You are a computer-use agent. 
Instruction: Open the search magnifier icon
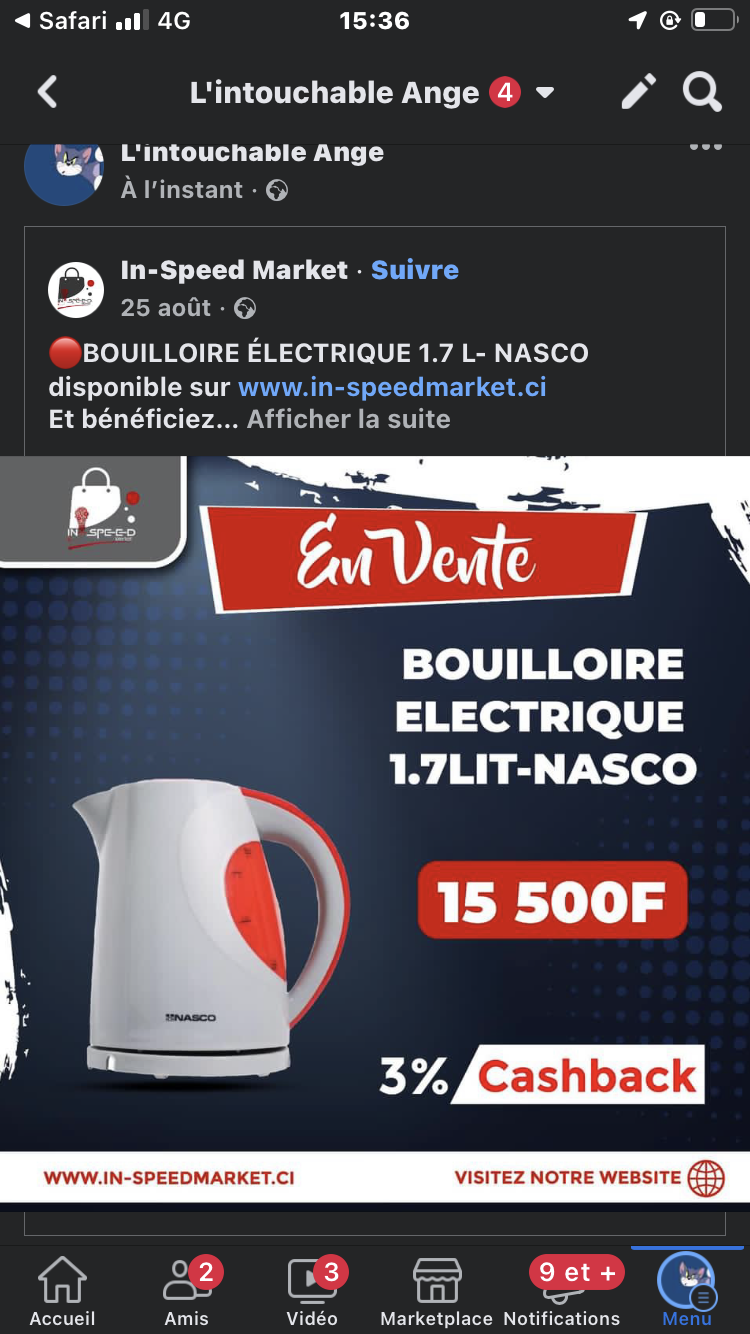[x=702, y=92]
